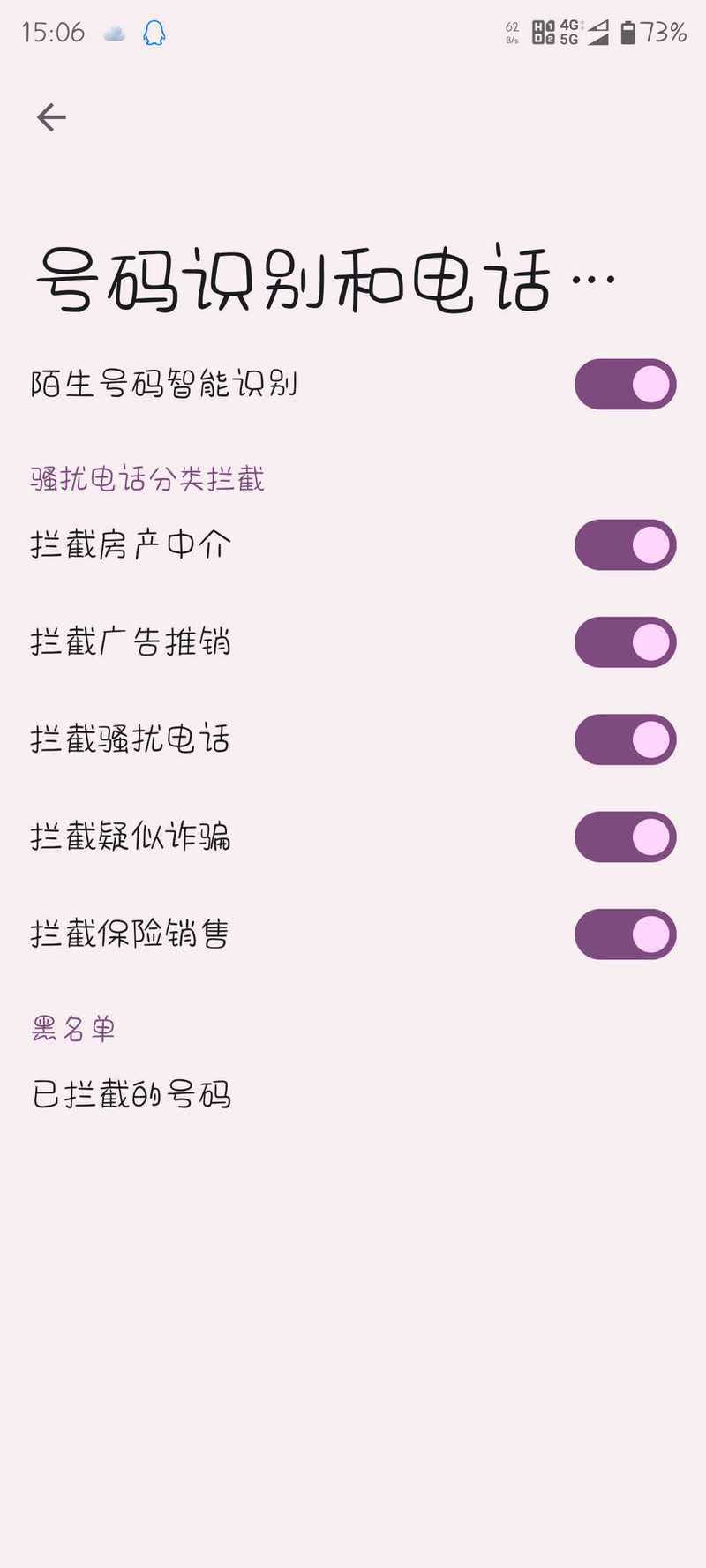The width and height of the screenshot is (706, 1568).
Task: Turn off 陌生号码智能识别 switch
Action: click(x=625, y=385)
